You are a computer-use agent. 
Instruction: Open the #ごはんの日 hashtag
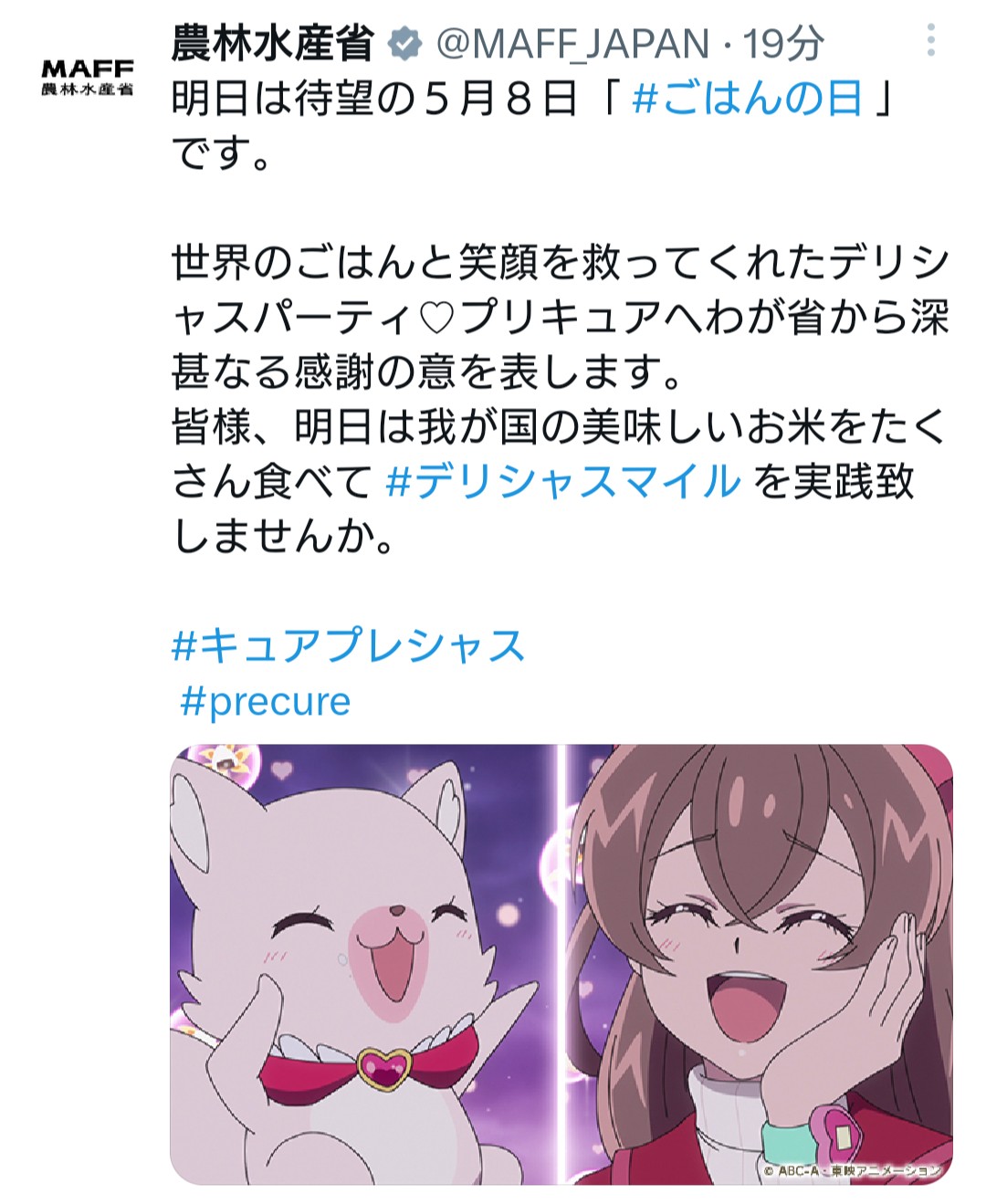(x=747, y=99)
